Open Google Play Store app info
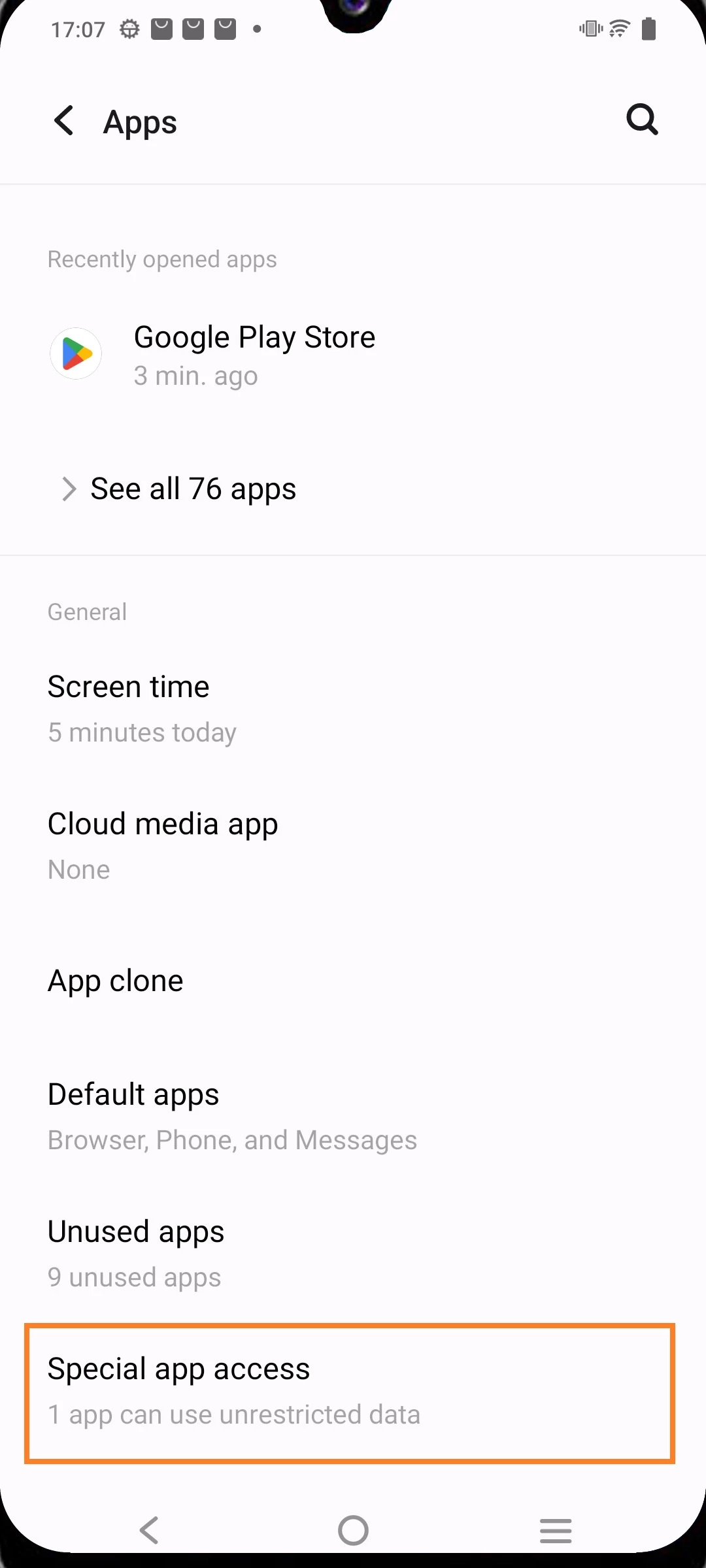Image resolution: width=706 pixels, height=1568 pixels. point(255,355)
